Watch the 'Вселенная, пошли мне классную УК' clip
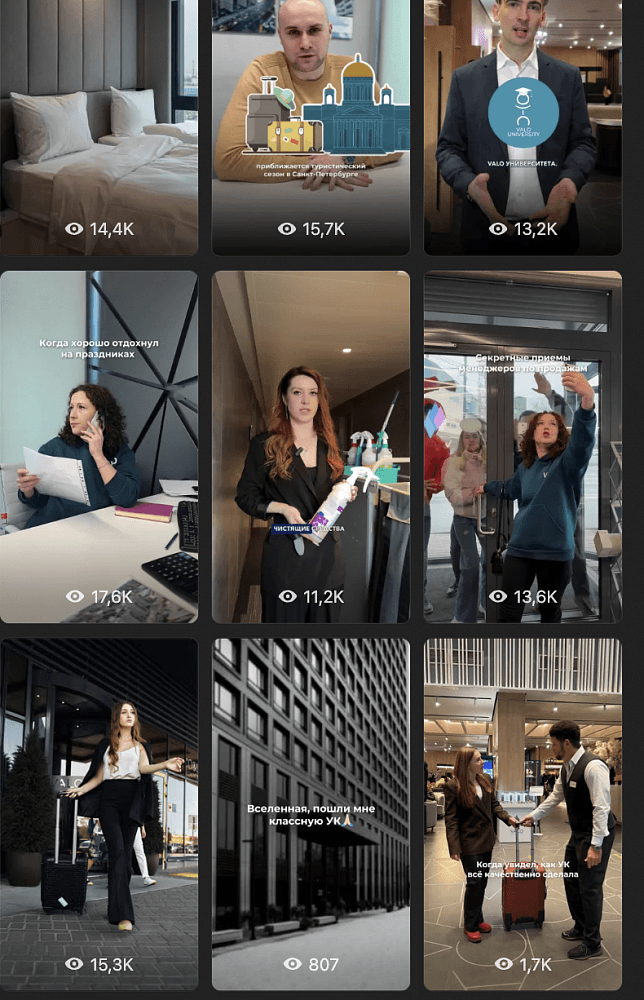 310,812
